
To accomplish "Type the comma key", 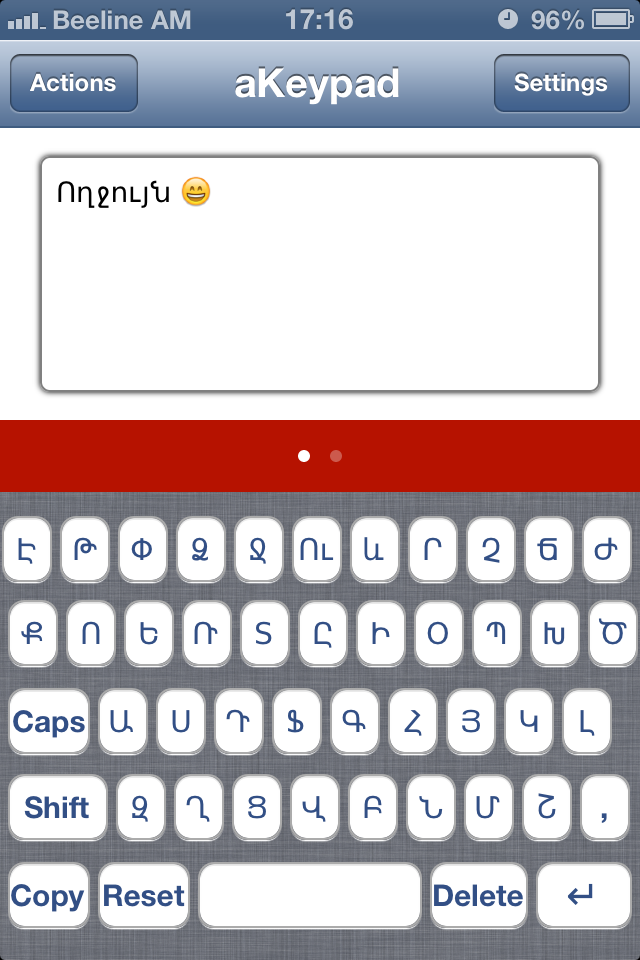I will pos(604,807).
